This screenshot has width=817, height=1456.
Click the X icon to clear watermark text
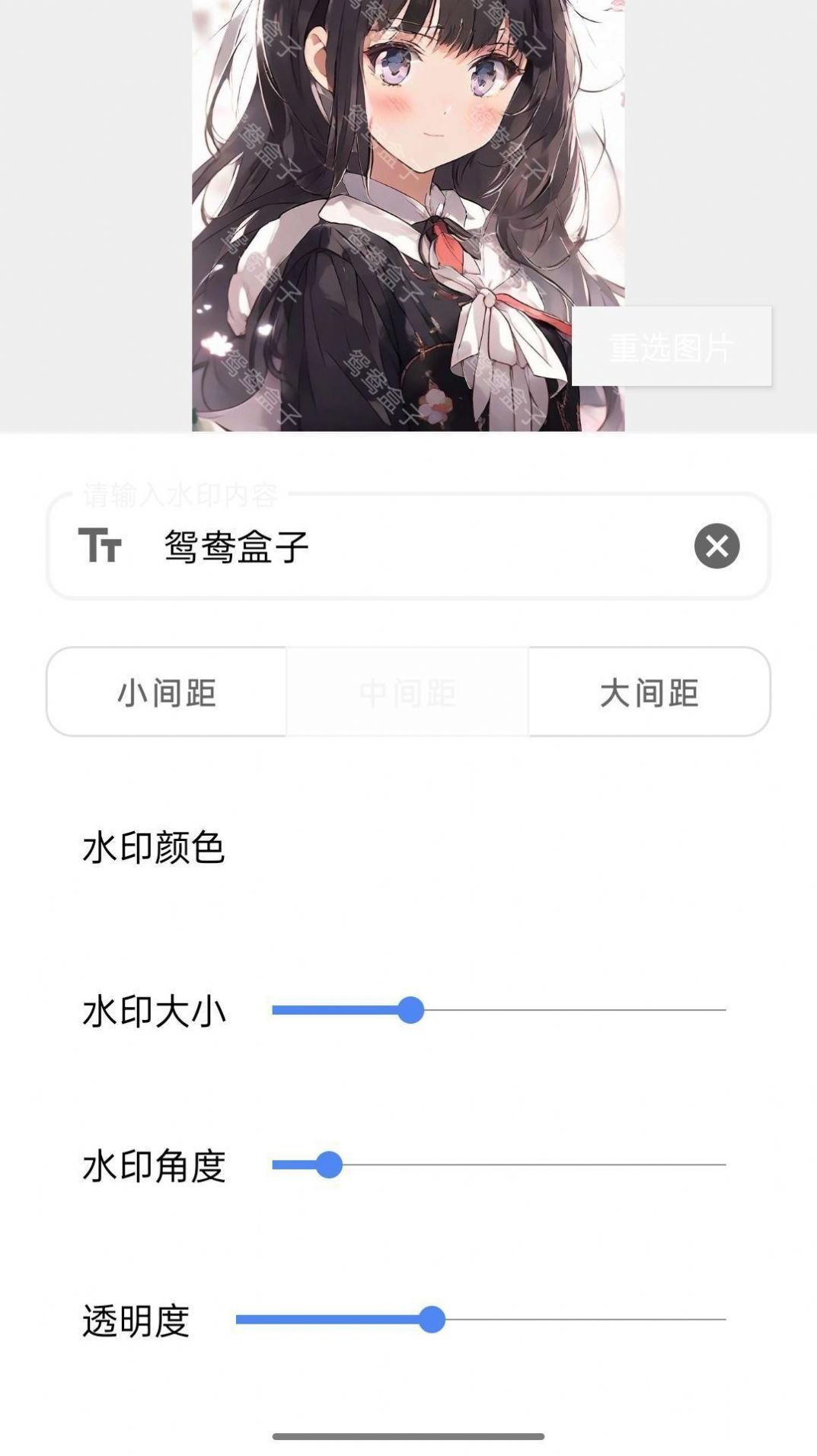[716, 546]
